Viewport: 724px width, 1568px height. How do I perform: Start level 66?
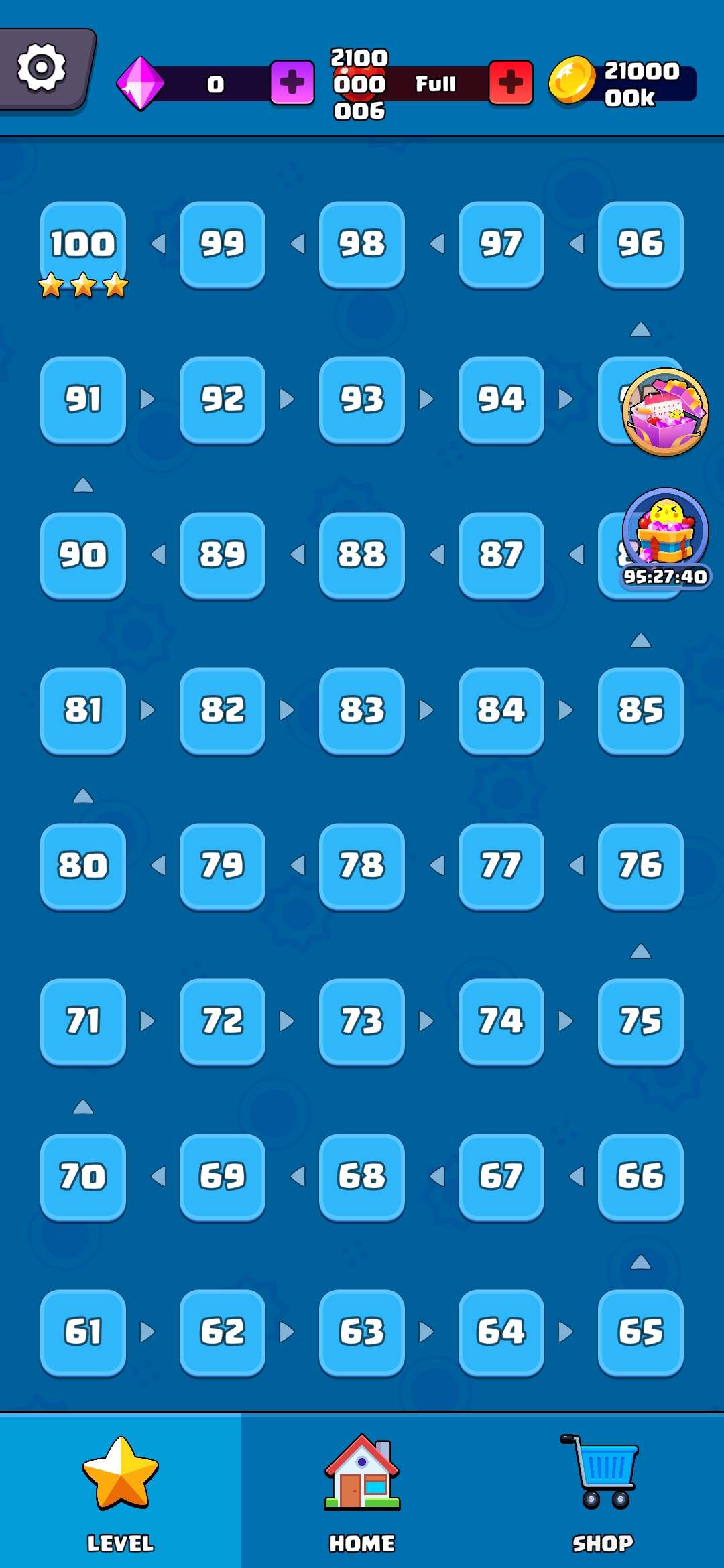[x=640, y=1177]
